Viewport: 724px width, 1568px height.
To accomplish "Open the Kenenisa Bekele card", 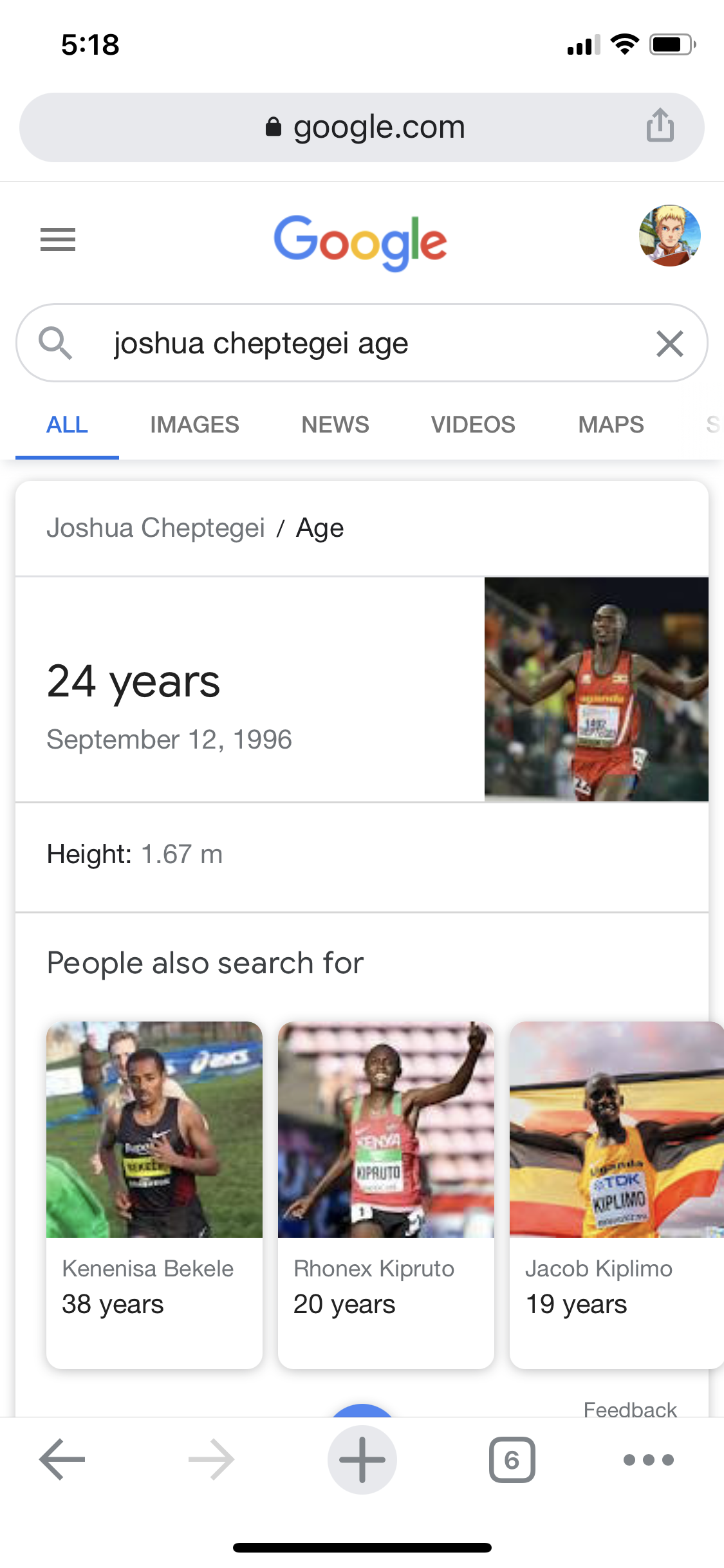I will coord(154,1194).
